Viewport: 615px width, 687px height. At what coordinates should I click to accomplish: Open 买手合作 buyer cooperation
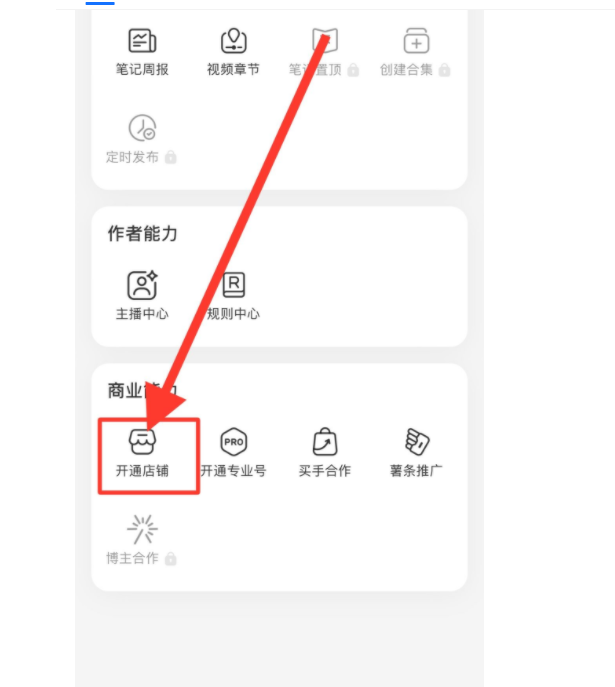pyautogui.click(x=324, y=453)
